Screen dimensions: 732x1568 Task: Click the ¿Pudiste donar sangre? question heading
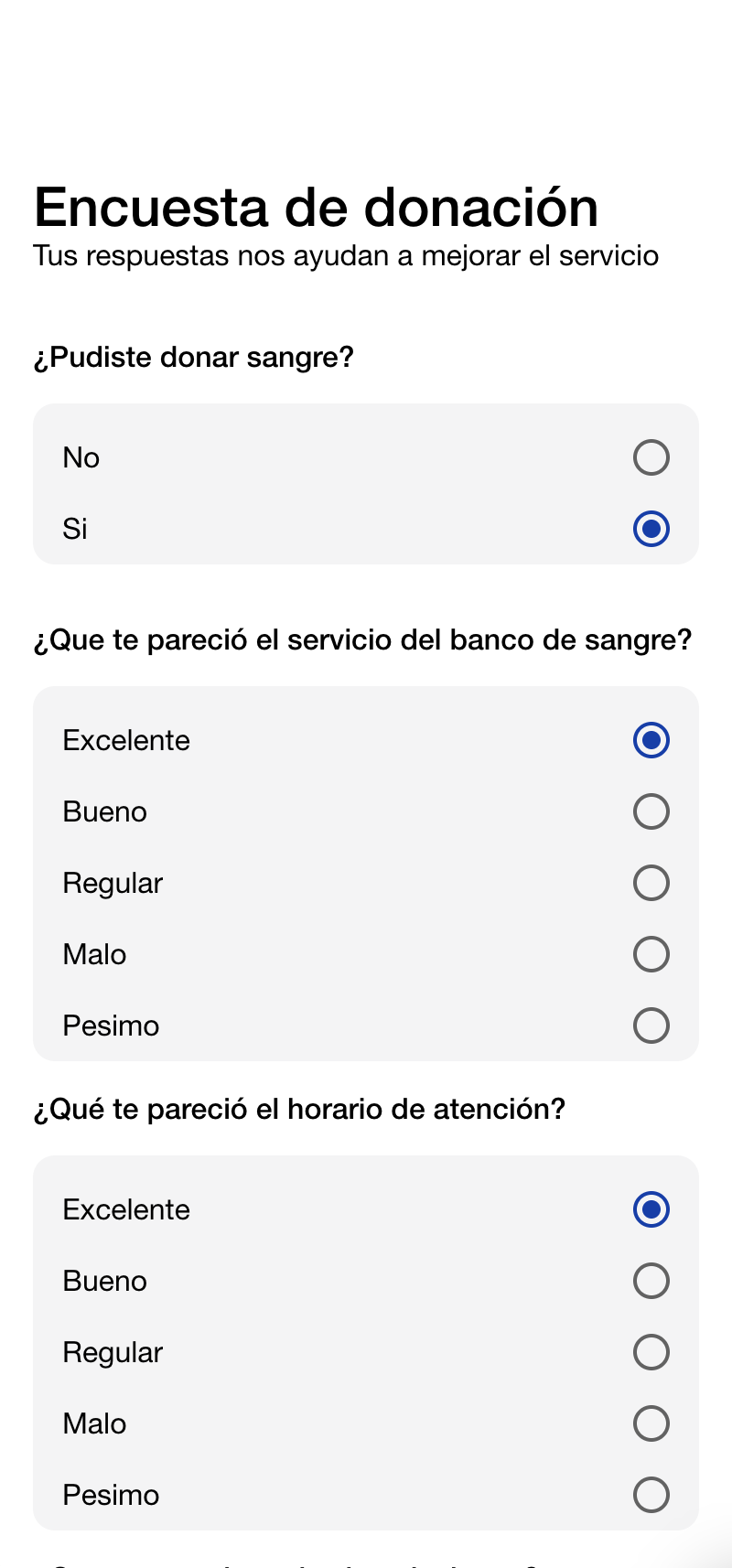195,358
